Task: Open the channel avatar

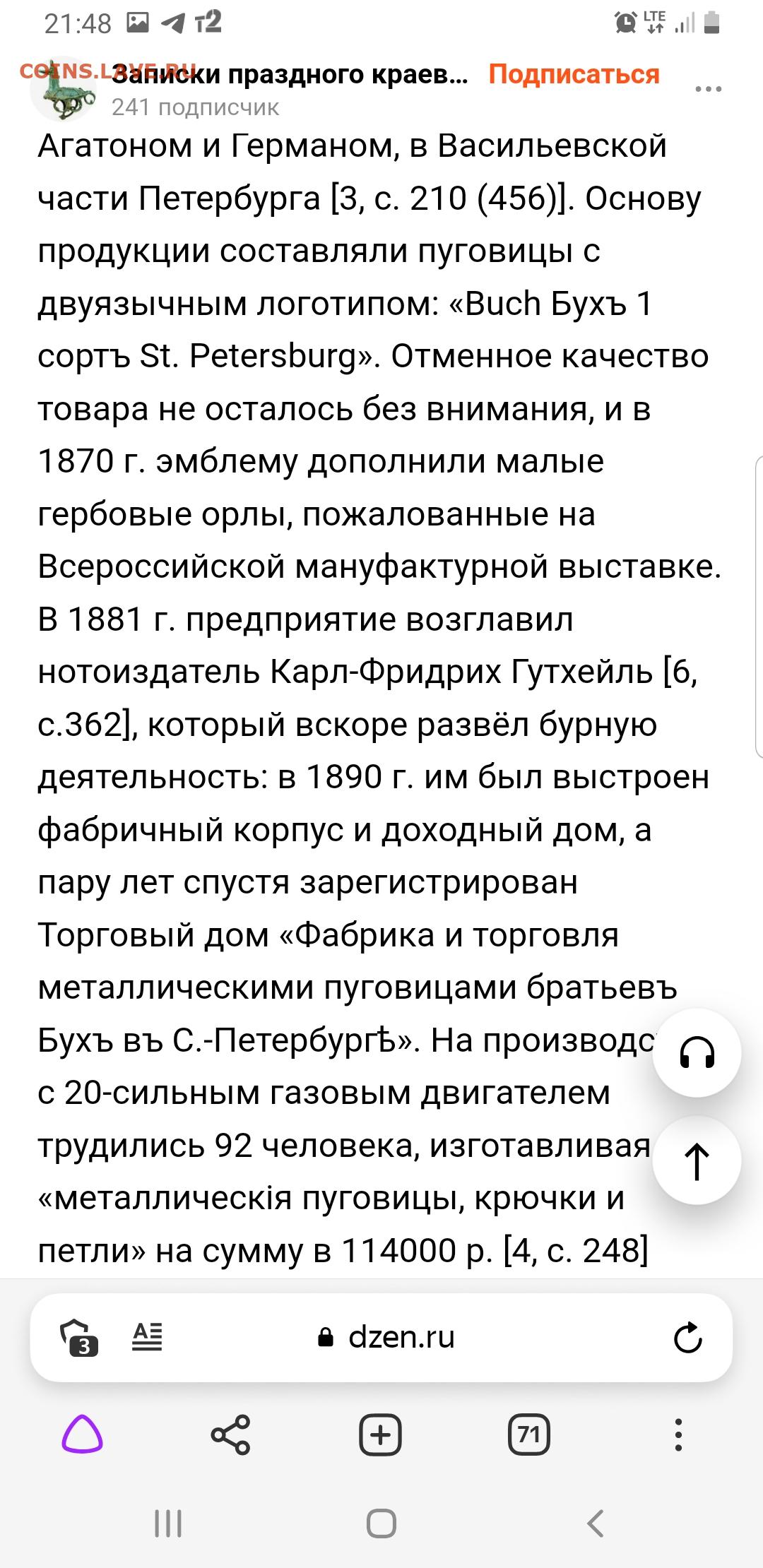Action: click(x=64, y=88)
